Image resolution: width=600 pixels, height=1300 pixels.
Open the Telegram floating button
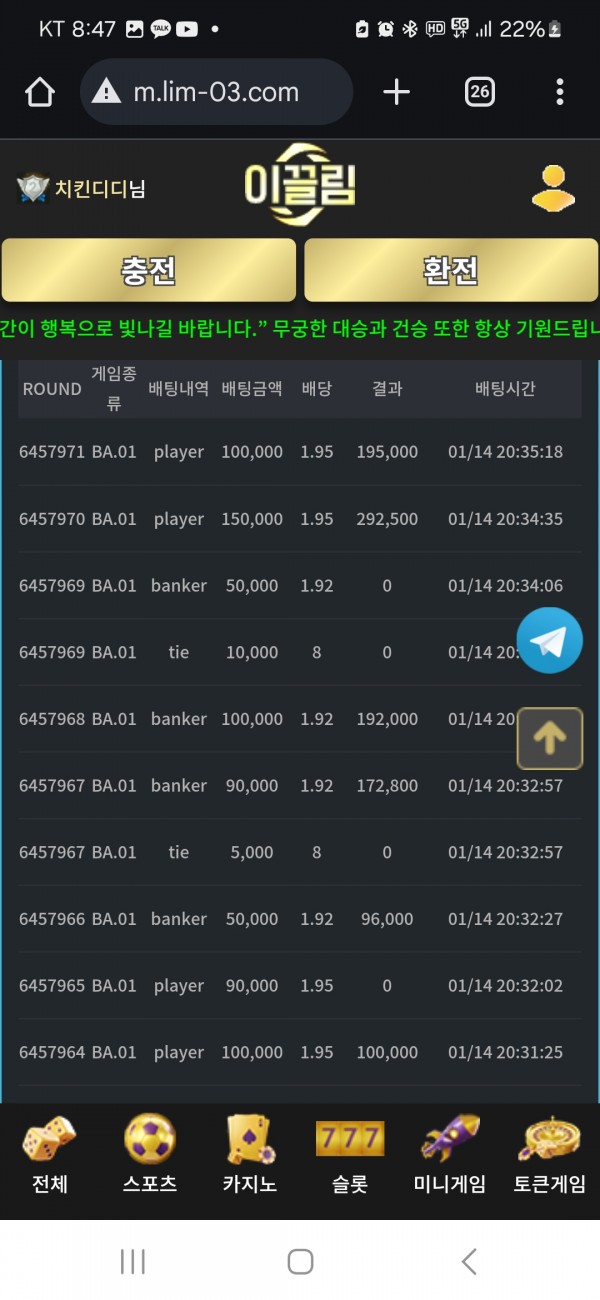549,640
